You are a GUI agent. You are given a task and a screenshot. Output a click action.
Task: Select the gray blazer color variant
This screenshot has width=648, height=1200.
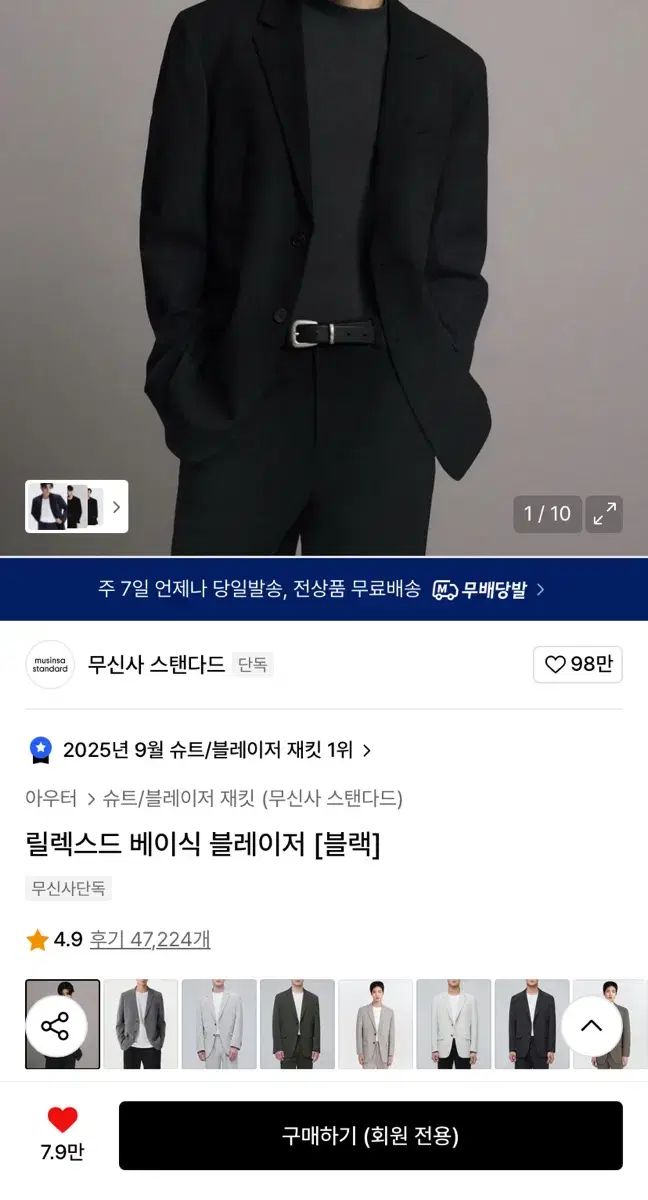141,1024
